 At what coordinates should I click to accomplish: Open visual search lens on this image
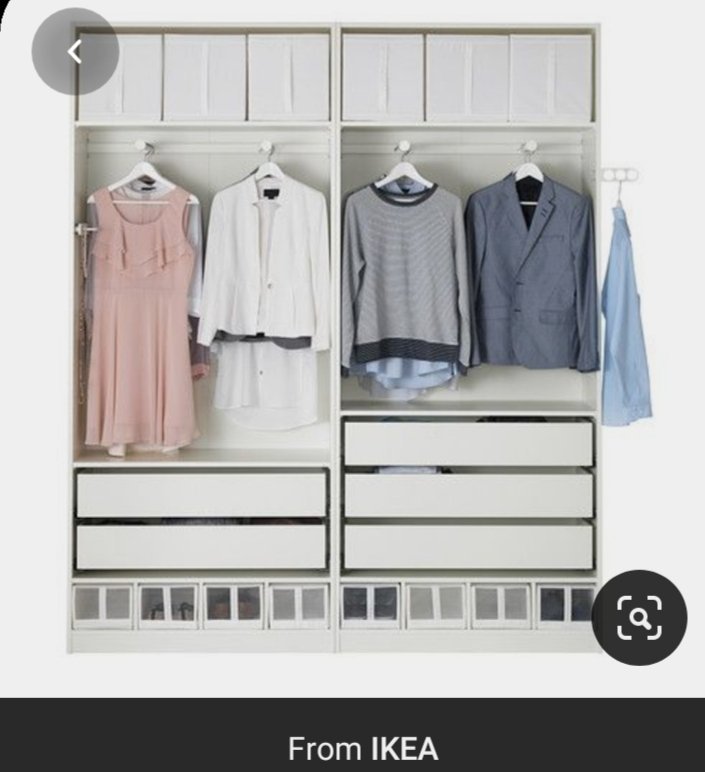pos(639,618)
